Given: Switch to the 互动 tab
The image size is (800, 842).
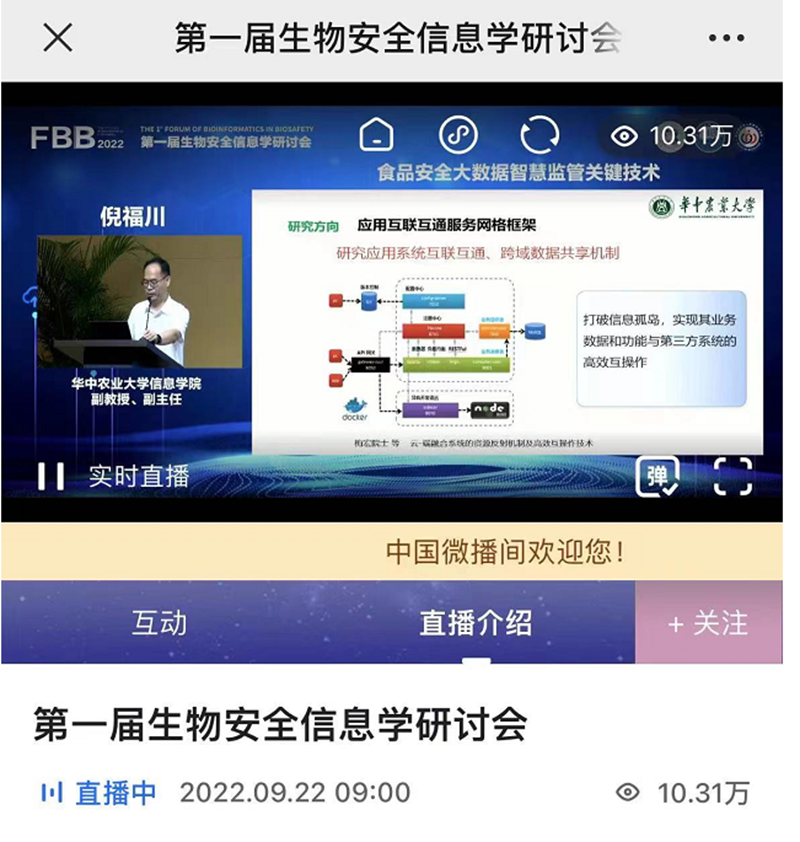Looking at the screenshot, I should 159,622.
